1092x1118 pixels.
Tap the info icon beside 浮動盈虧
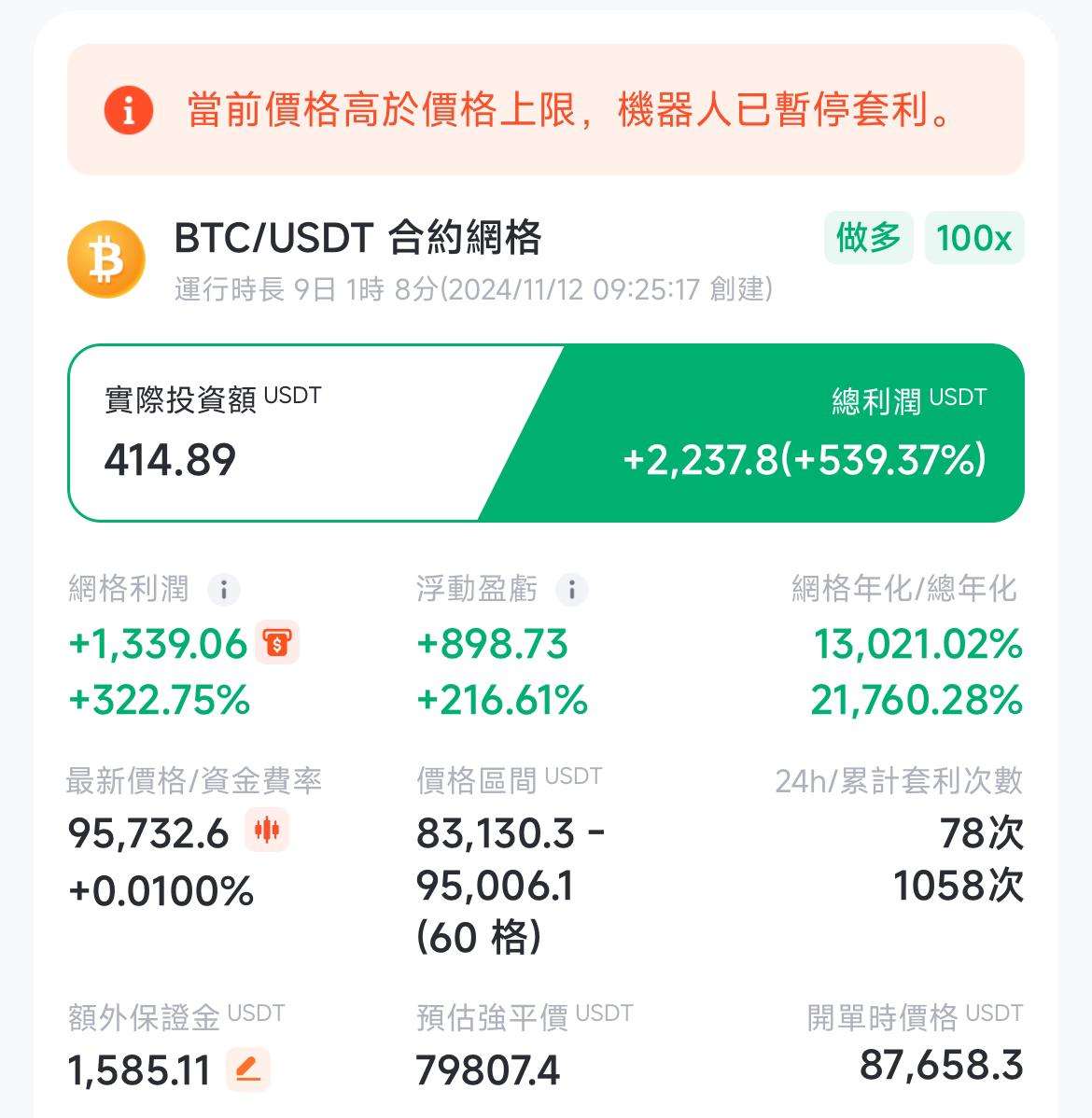(x=571, y=590)
